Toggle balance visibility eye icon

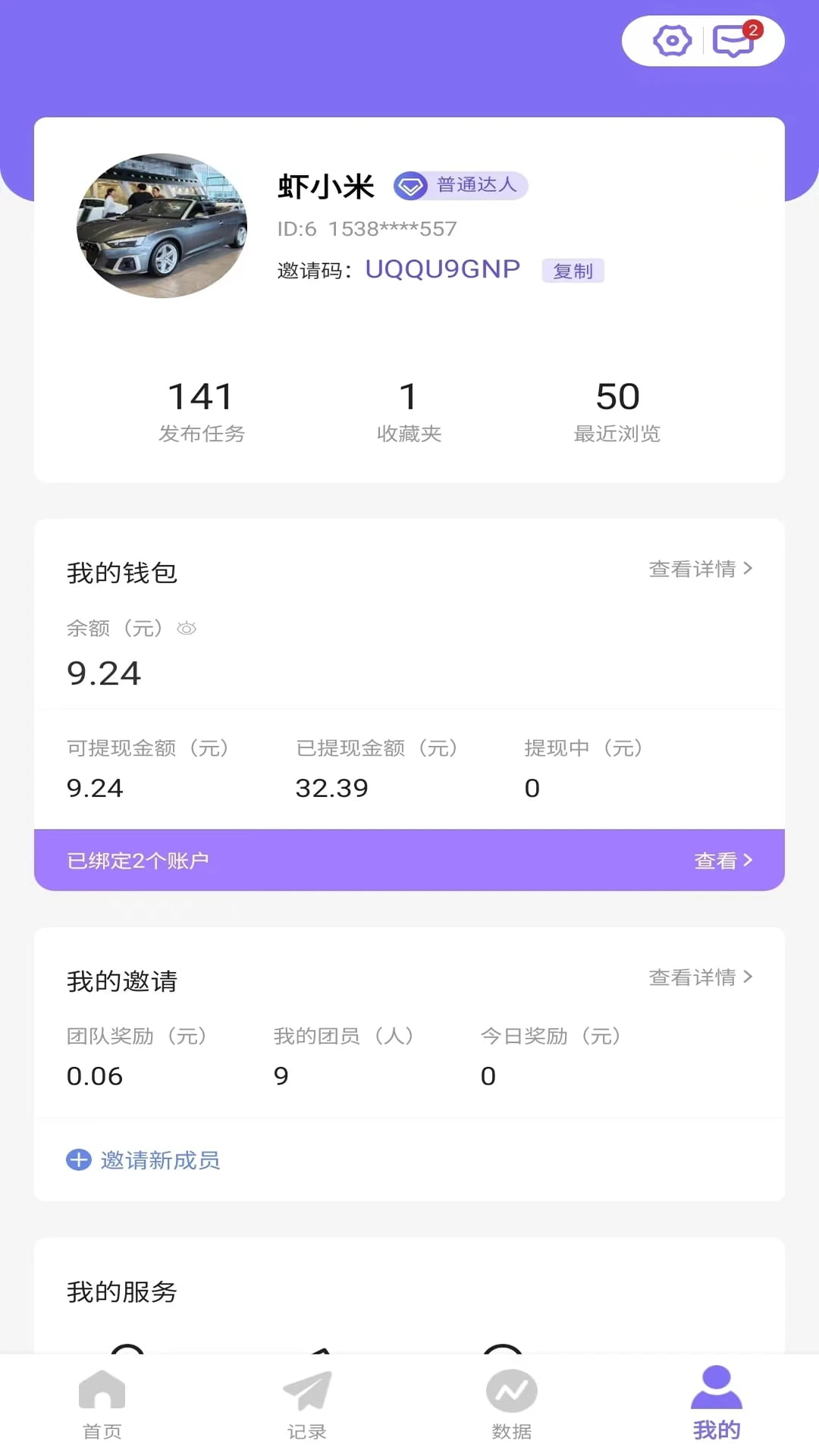tap(187, 628)
